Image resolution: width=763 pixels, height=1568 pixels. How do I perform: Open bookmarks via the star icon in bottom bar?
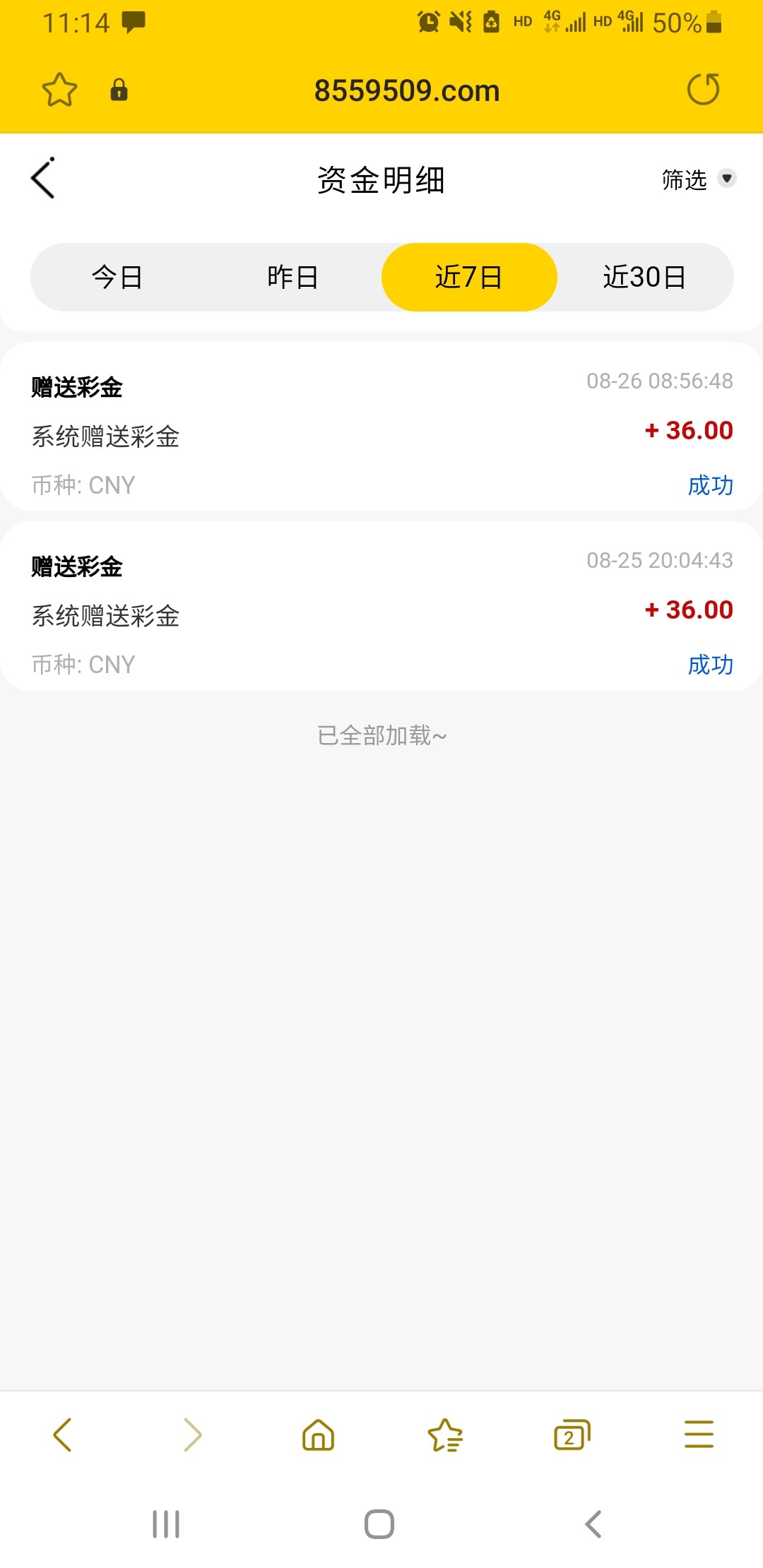coord(445,1436)
